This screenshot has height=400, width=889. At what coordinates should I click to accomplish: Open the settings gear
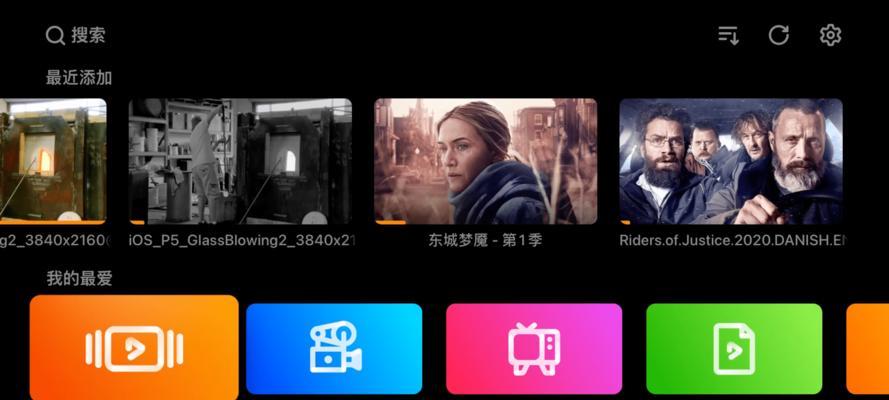830,35
